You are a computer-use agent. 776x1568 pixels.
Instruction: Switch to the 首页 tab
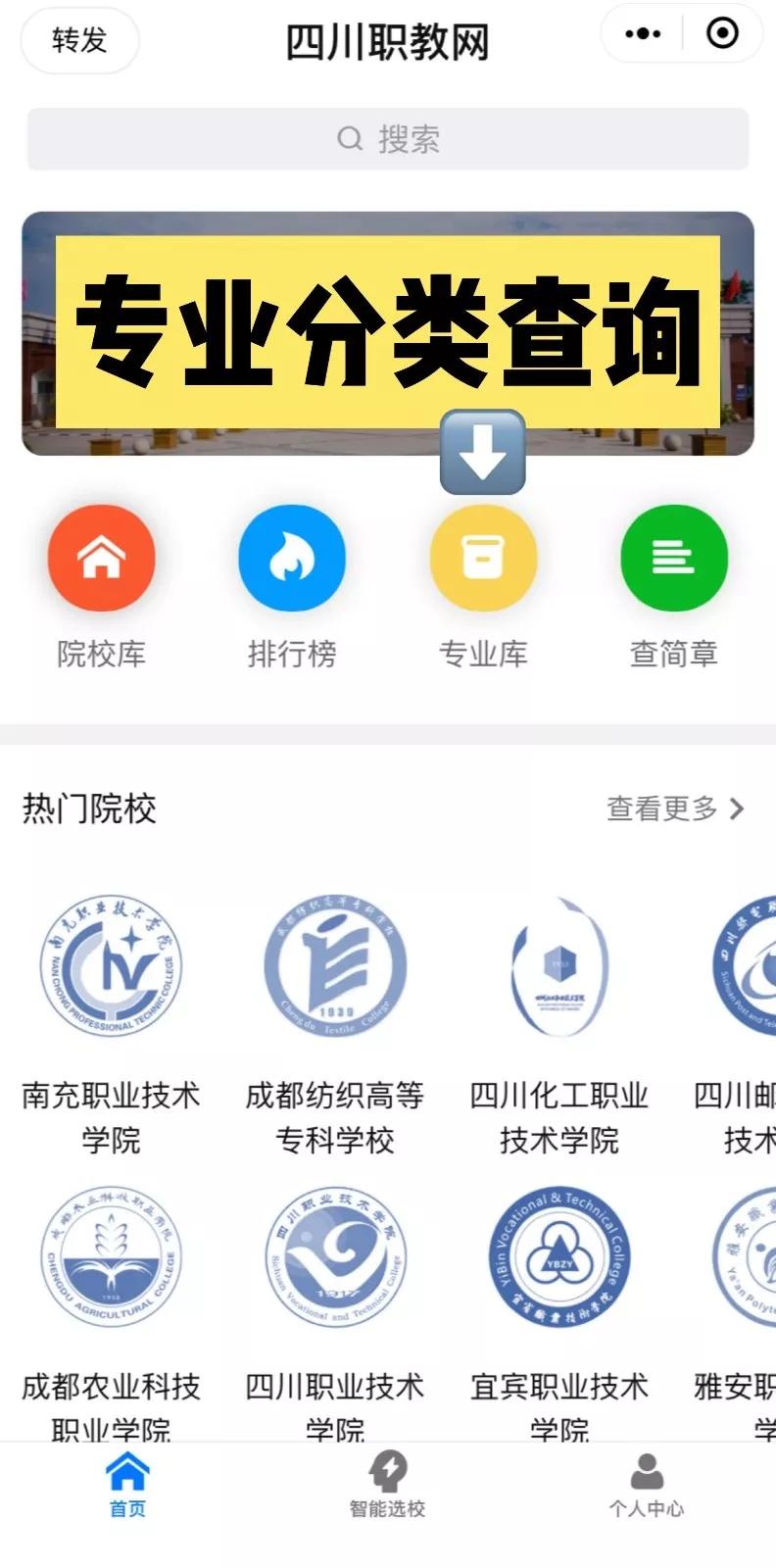(x=127, y=1485)
